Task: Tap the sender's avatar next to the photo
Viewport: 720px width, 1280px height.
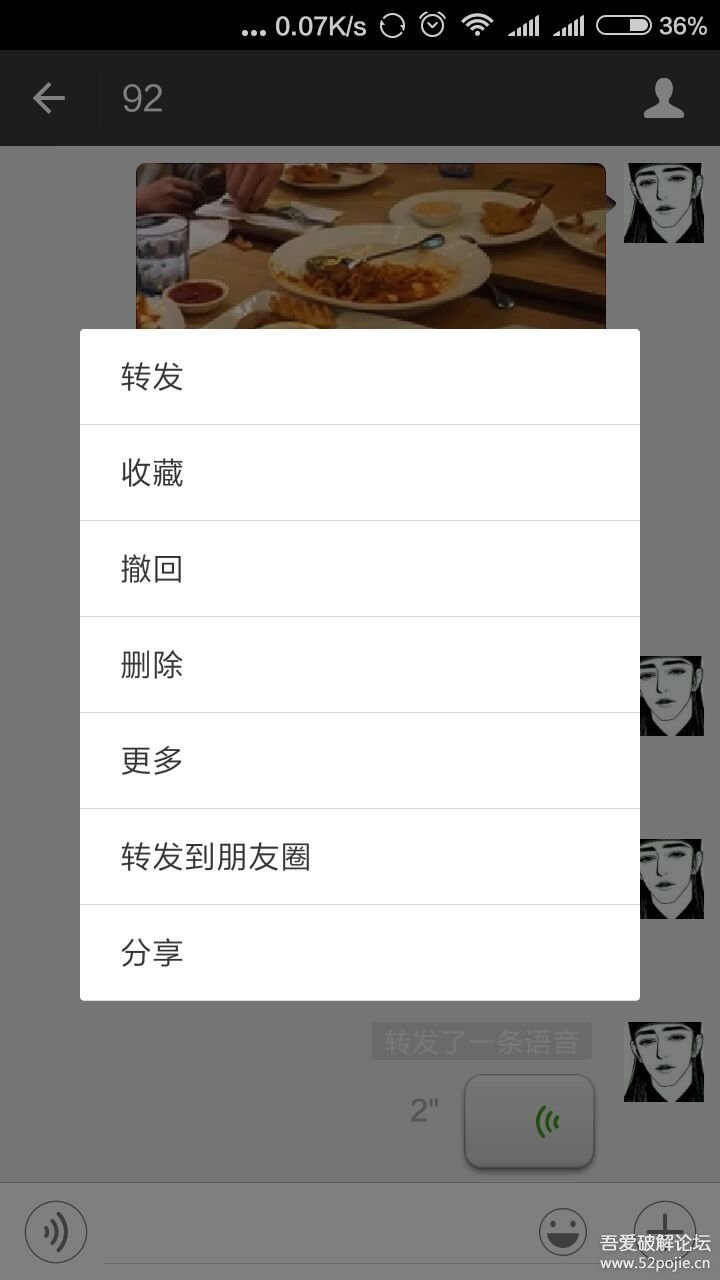Action: (663, 202)
